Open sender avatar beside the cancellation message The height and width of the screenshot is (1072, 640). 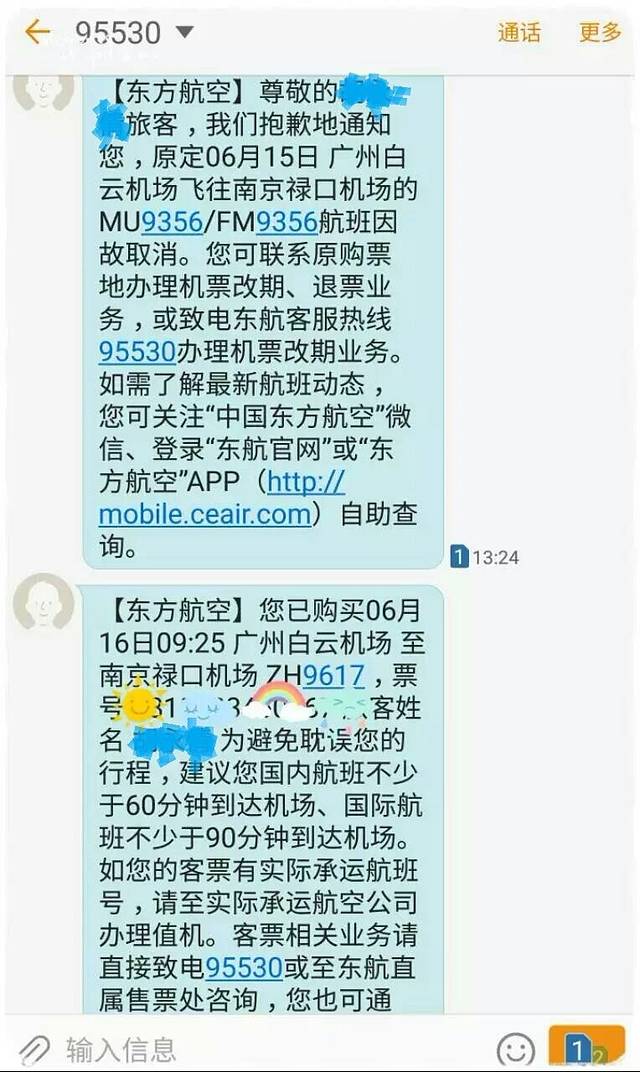44,87
